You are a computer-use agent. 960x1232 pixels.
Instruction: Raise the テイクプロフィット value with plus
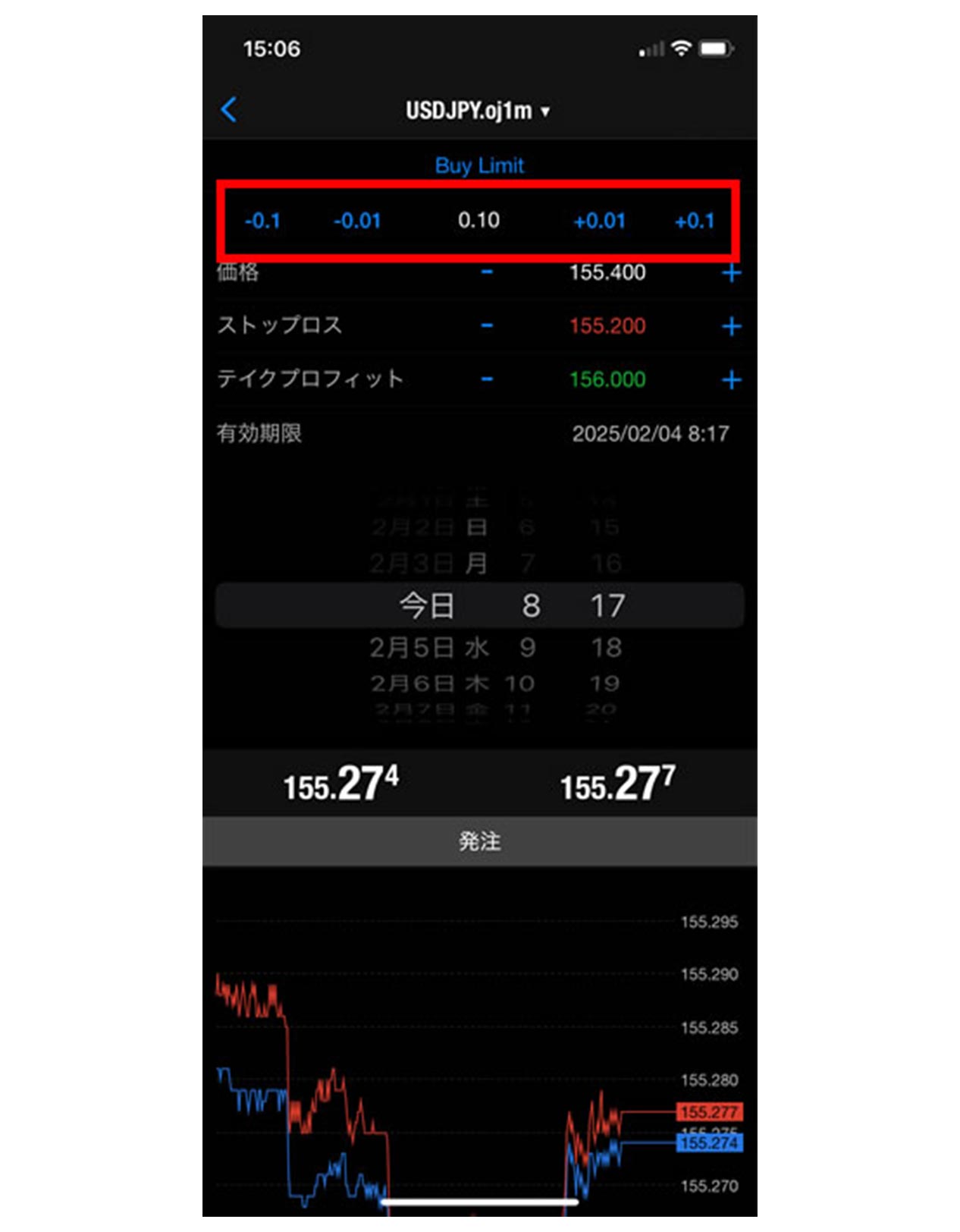[x=731, y=379]
